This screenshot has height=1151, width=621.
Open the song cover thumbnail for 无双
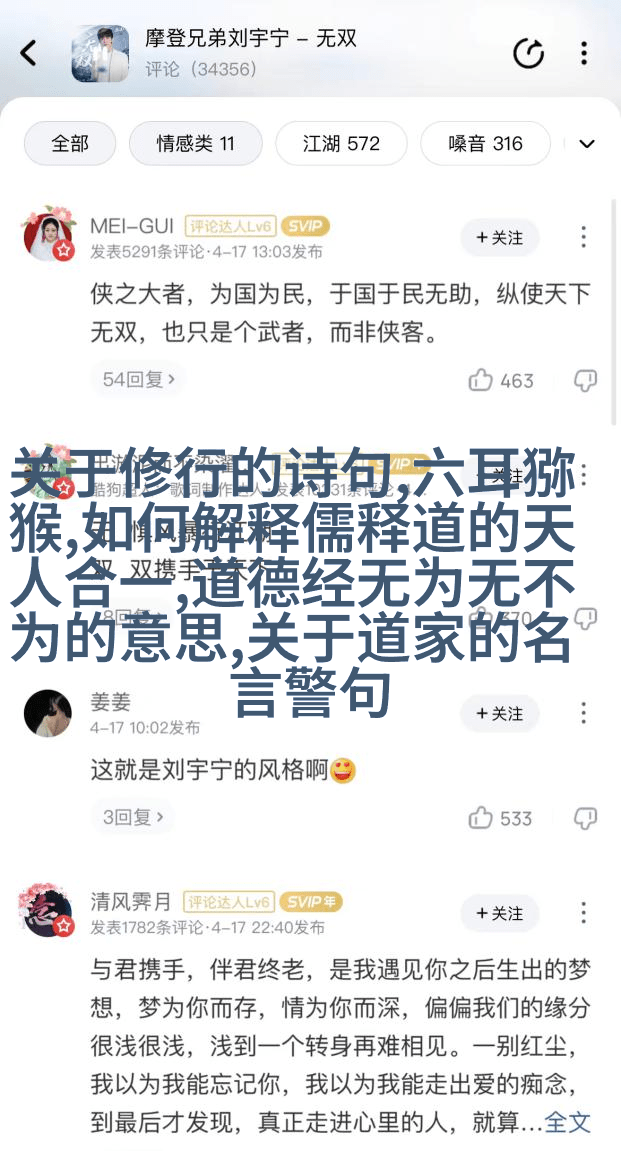[x=100, y=53]
